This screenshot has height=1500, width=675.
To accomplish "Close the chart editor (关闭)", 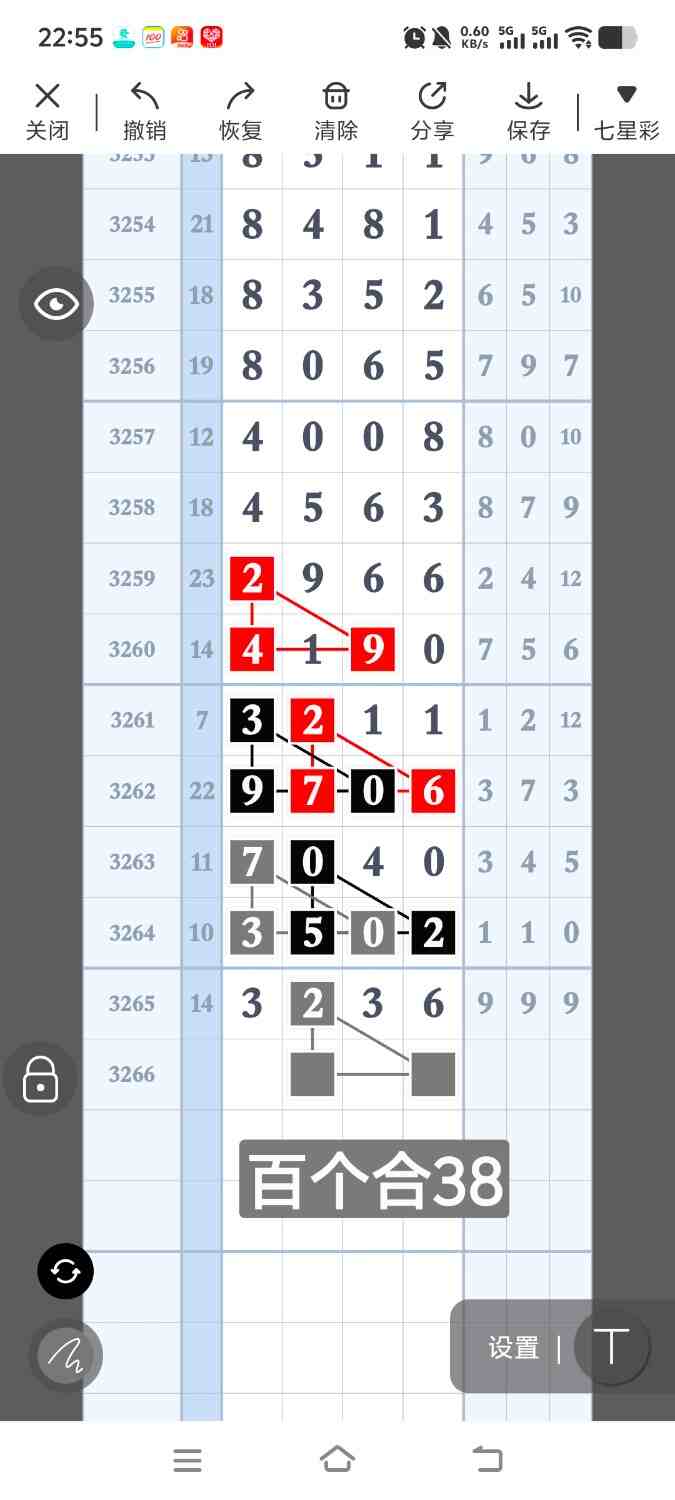I will [x=47, y=111].
